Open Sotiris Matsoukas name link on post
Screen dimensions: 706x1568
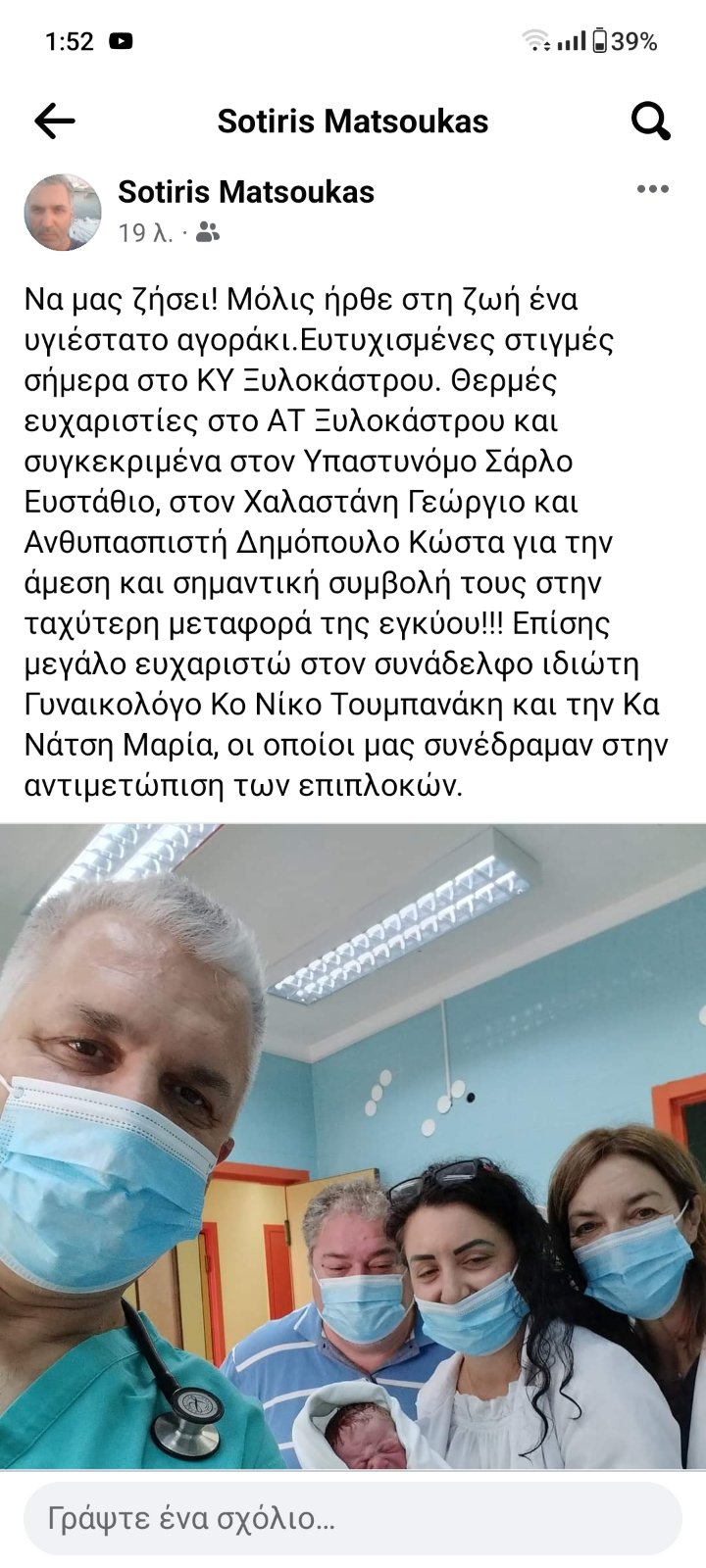click(x=246, y=192)
